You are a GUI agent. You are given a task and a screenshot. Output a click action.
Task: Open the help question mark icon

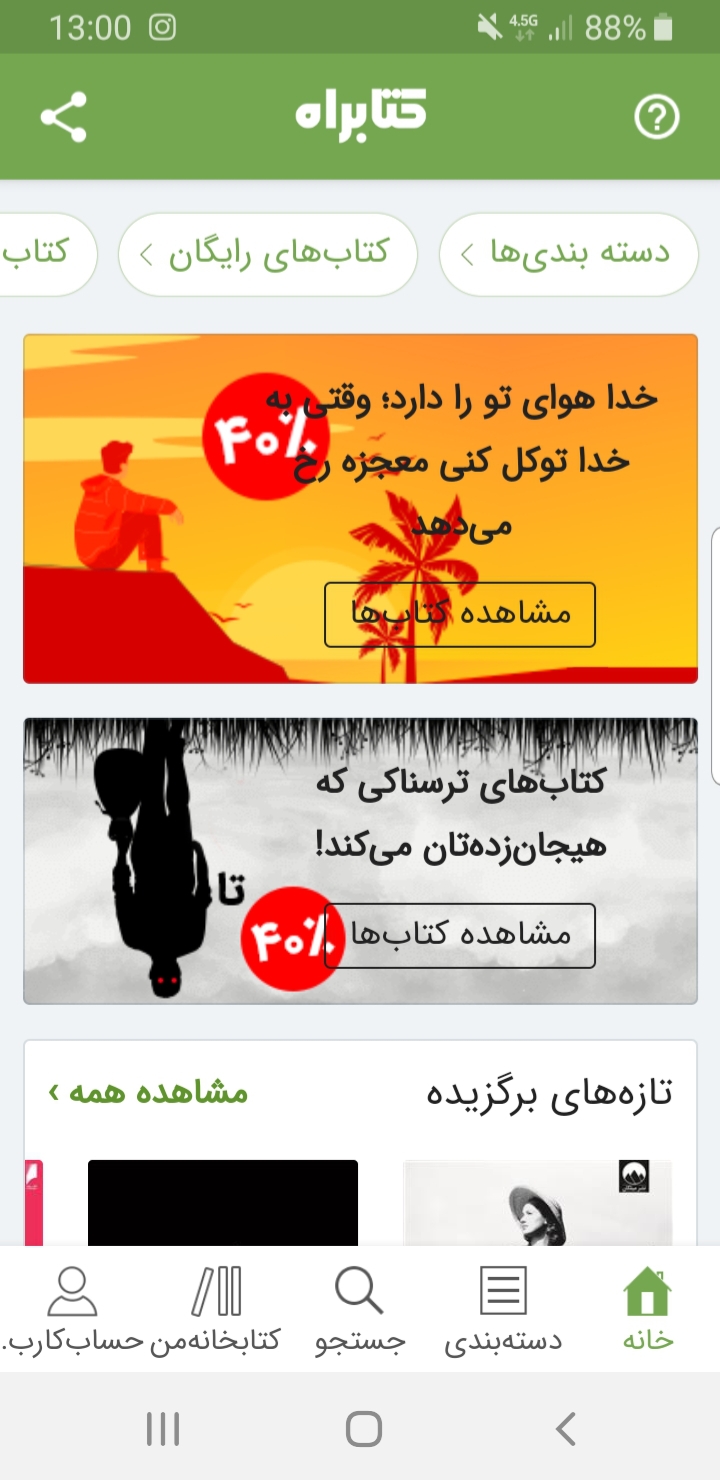pos(657,117)
